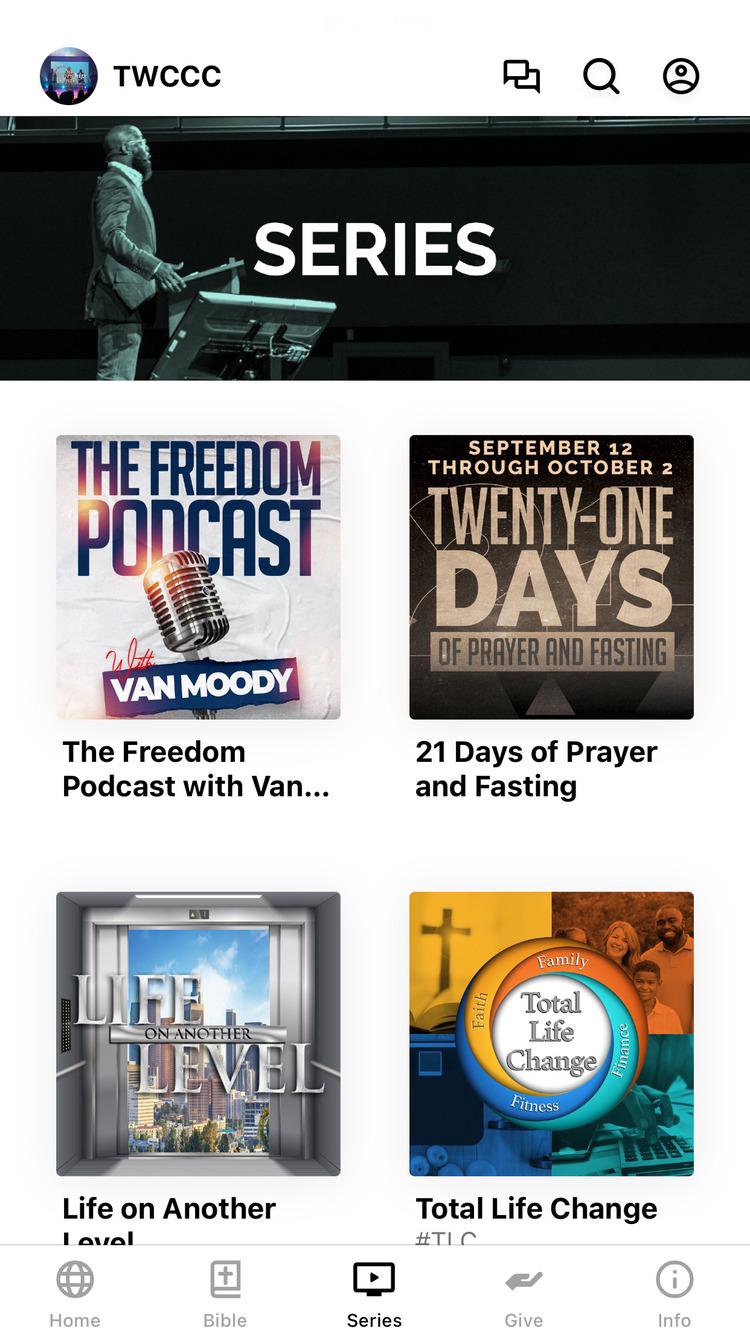Open search from the top bar
The height and width of the screenshot is (1334, 750).
(601, 76)
